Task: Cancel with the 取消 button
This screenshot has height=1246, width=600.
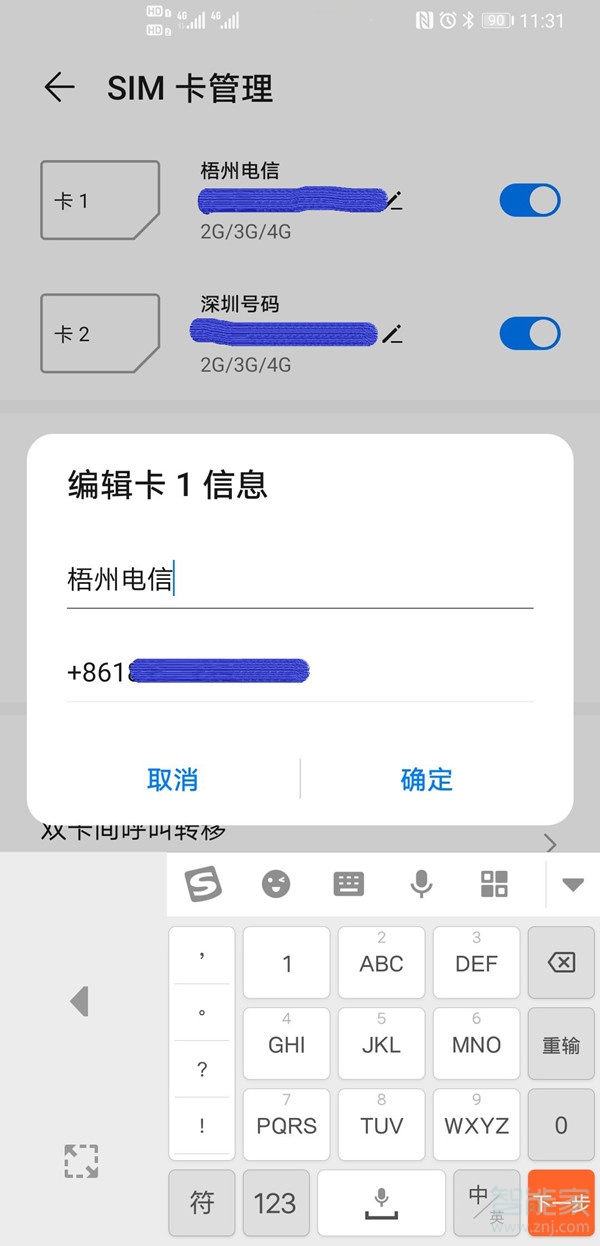Action: [172, 780]
